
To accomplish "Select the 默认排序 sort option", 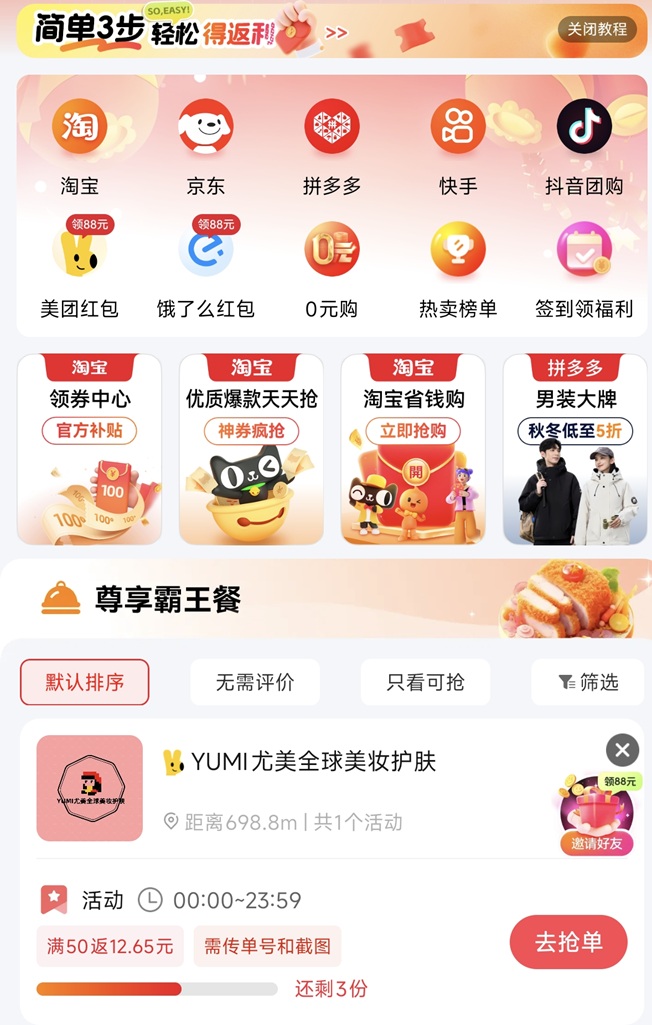I will click(x=85, y=683).
